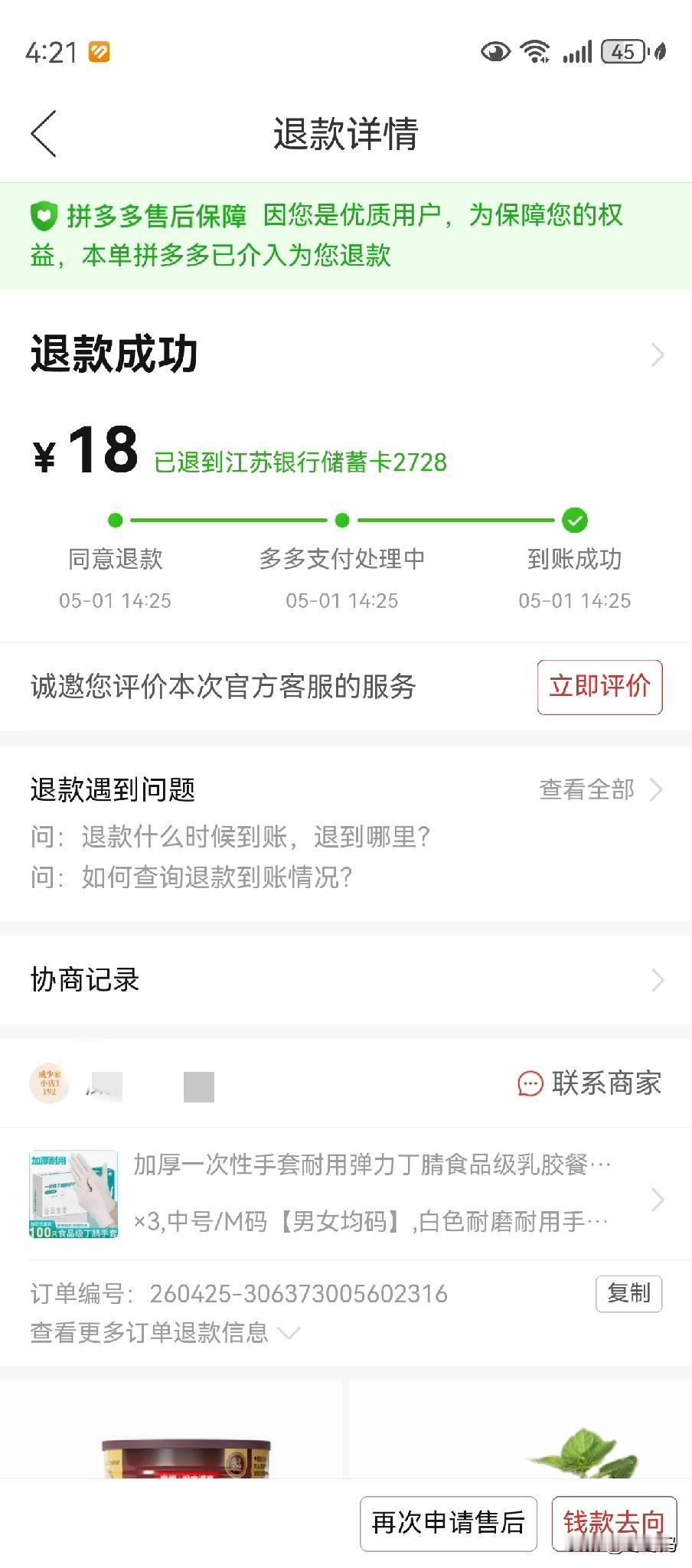
Task: Open the merchant shop avatar
Action: tap(49, 1083)
